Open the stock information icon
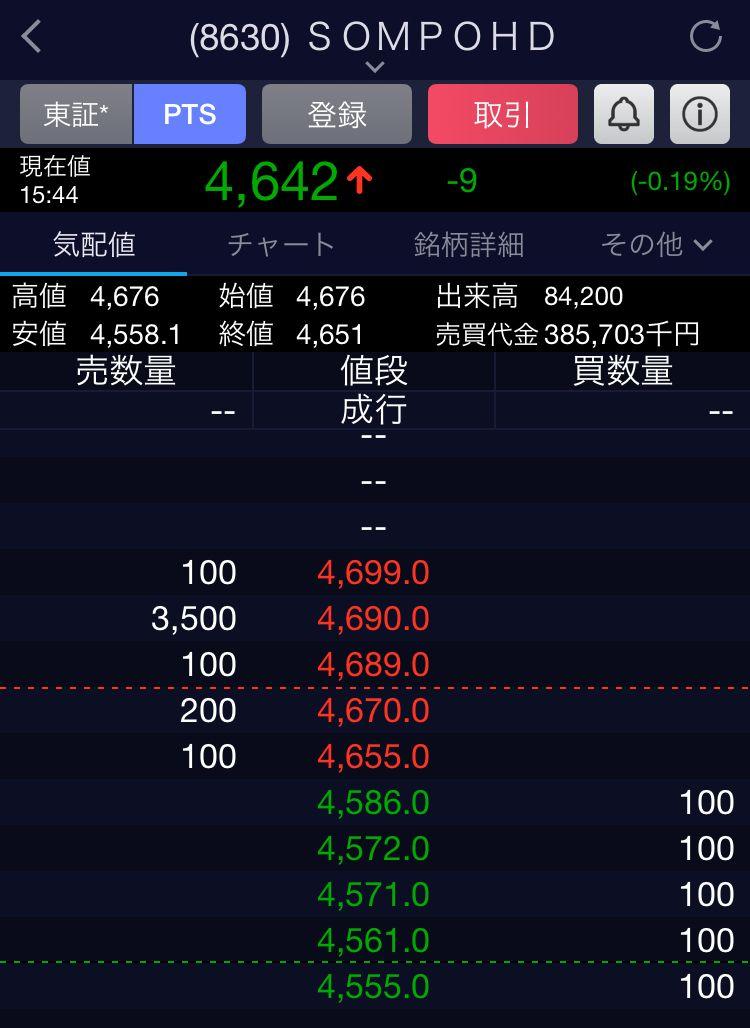 pyautogui.click(x=699, y=114)
